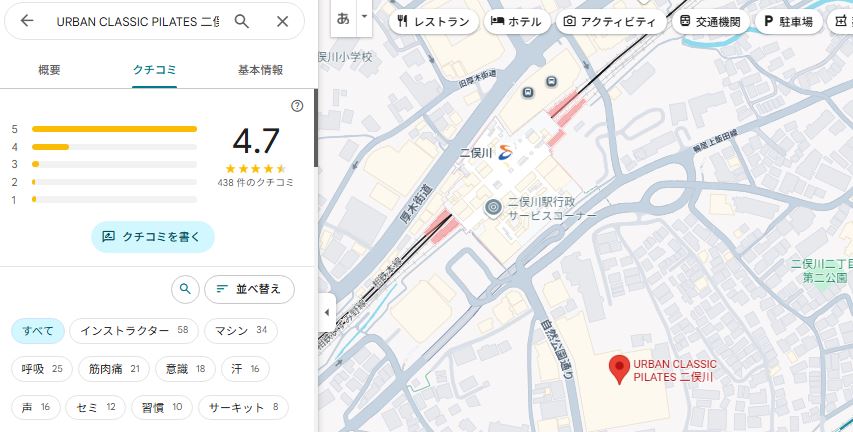Select the すべて filter chip
Viewport: 853px width, 432px height.
38,330
